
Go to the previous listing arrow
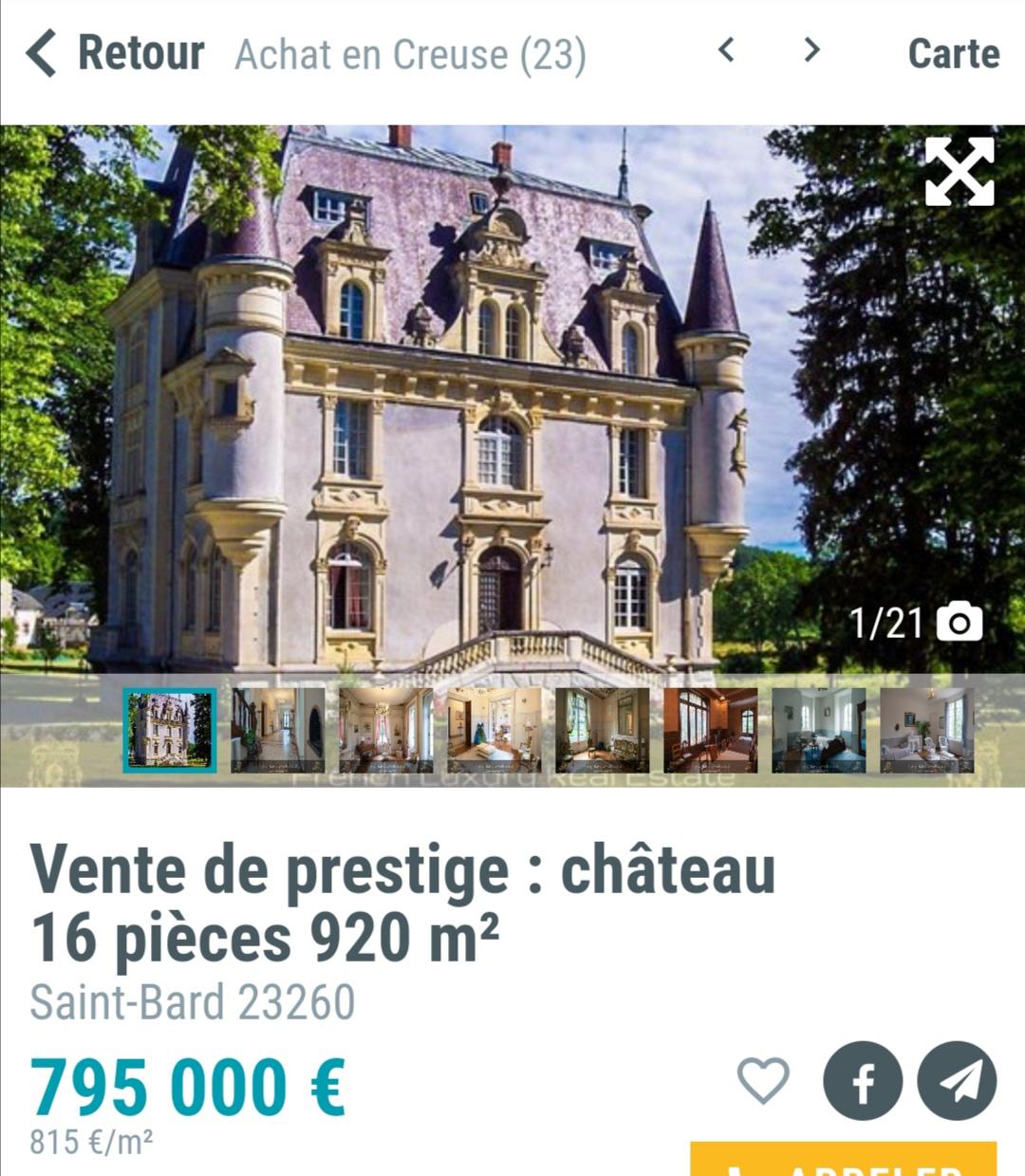click(x=726, y=49)
